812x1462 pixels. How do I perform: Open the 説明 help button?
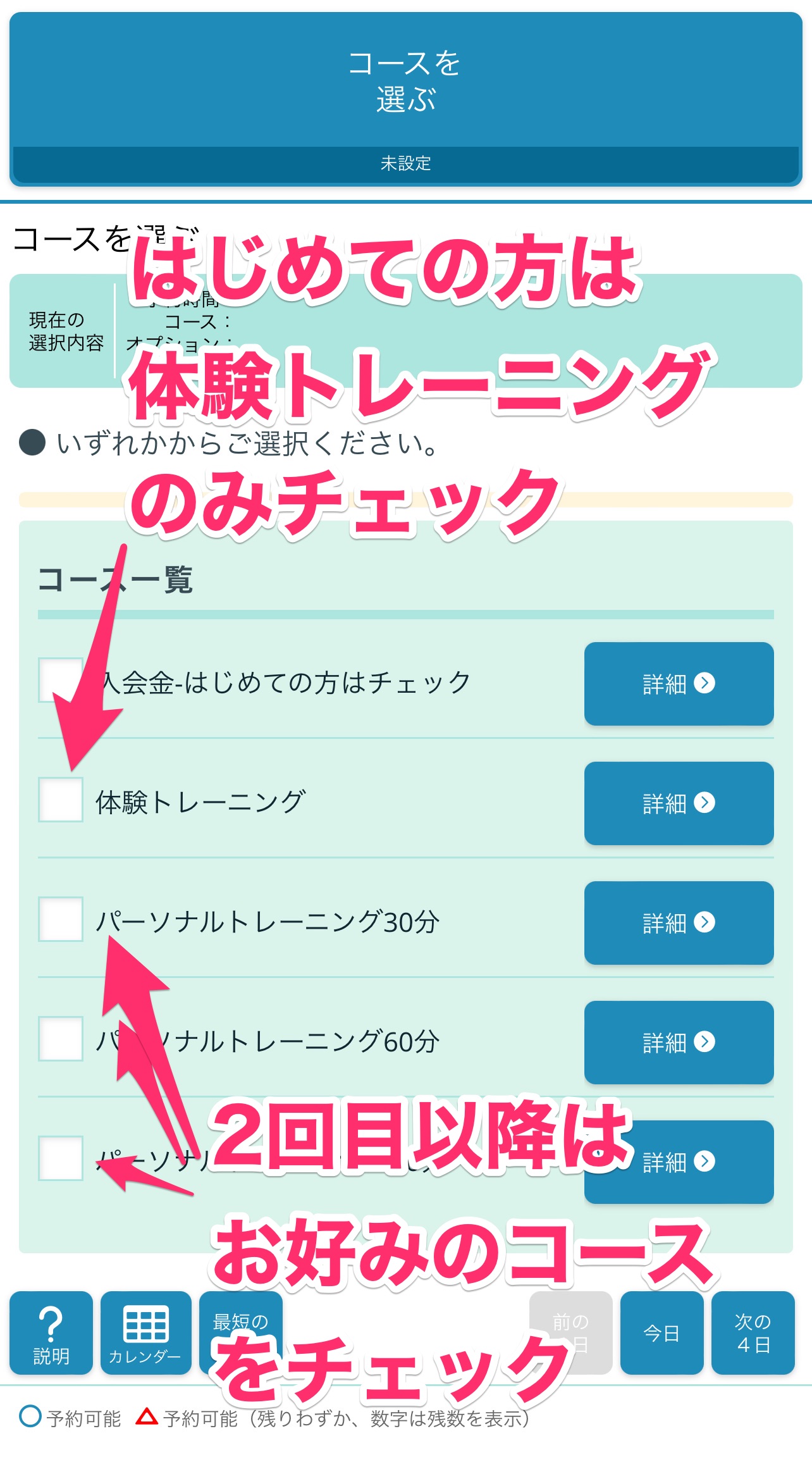coord(51,1333)
